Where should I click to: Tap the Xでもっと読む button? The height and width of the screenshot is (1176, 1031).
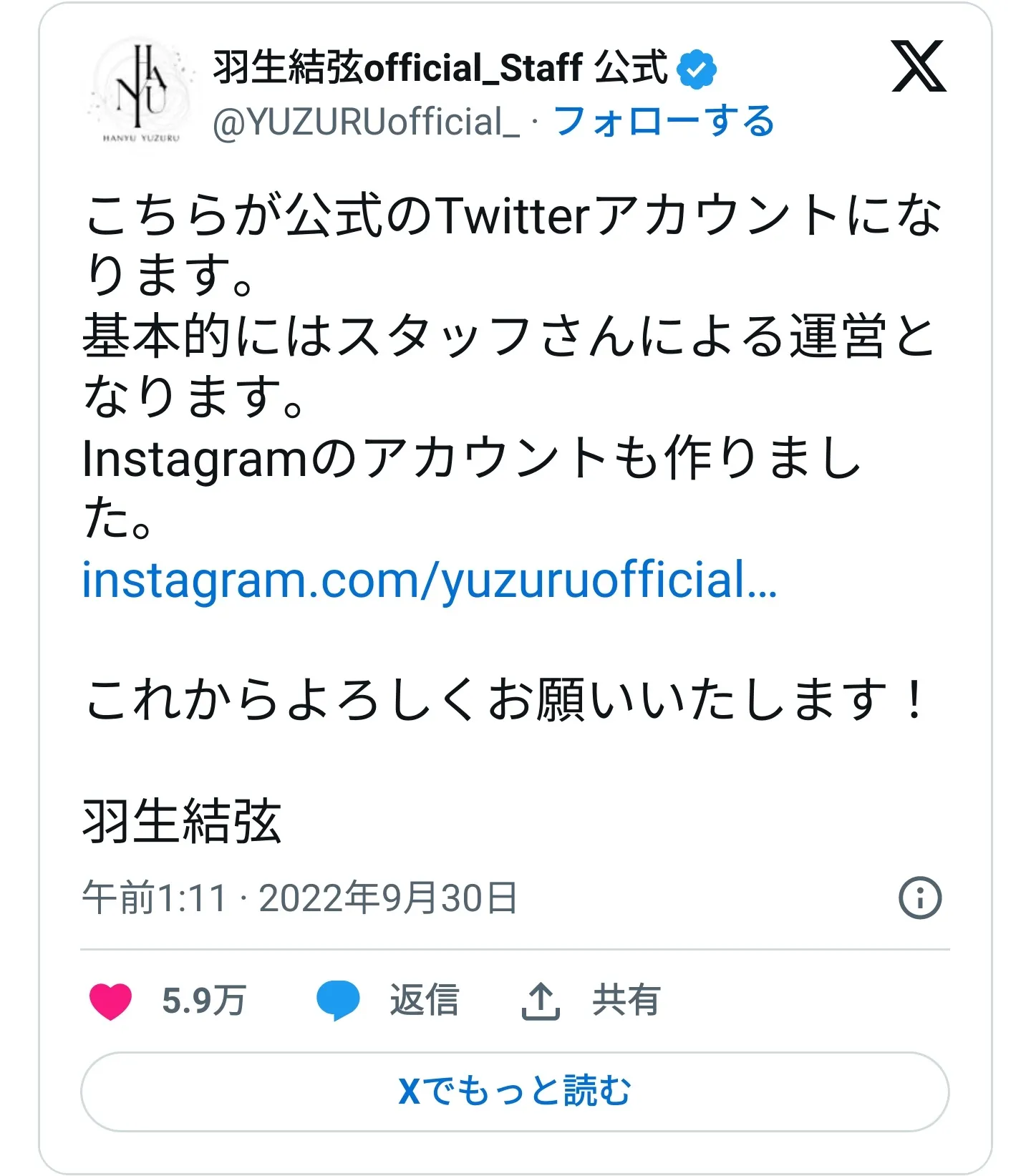coord(515,1092)
